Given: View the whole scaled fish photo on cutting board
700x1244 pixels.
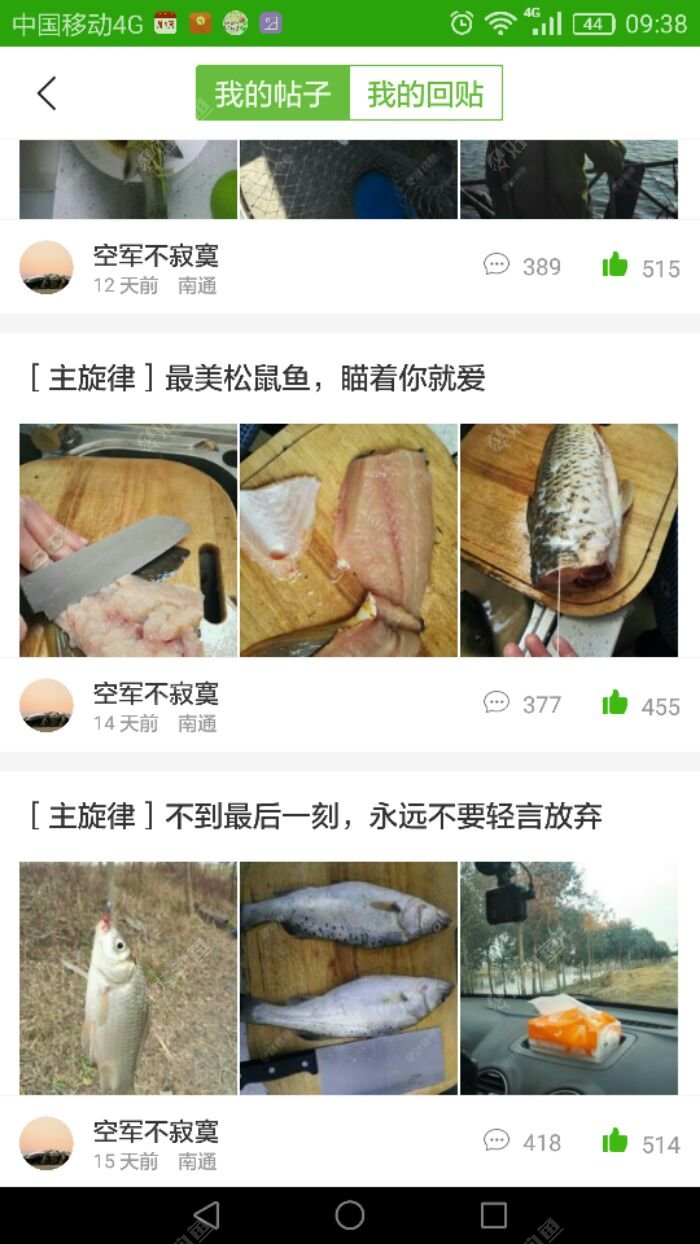Looking at the screenshot, I should (569, 540).
